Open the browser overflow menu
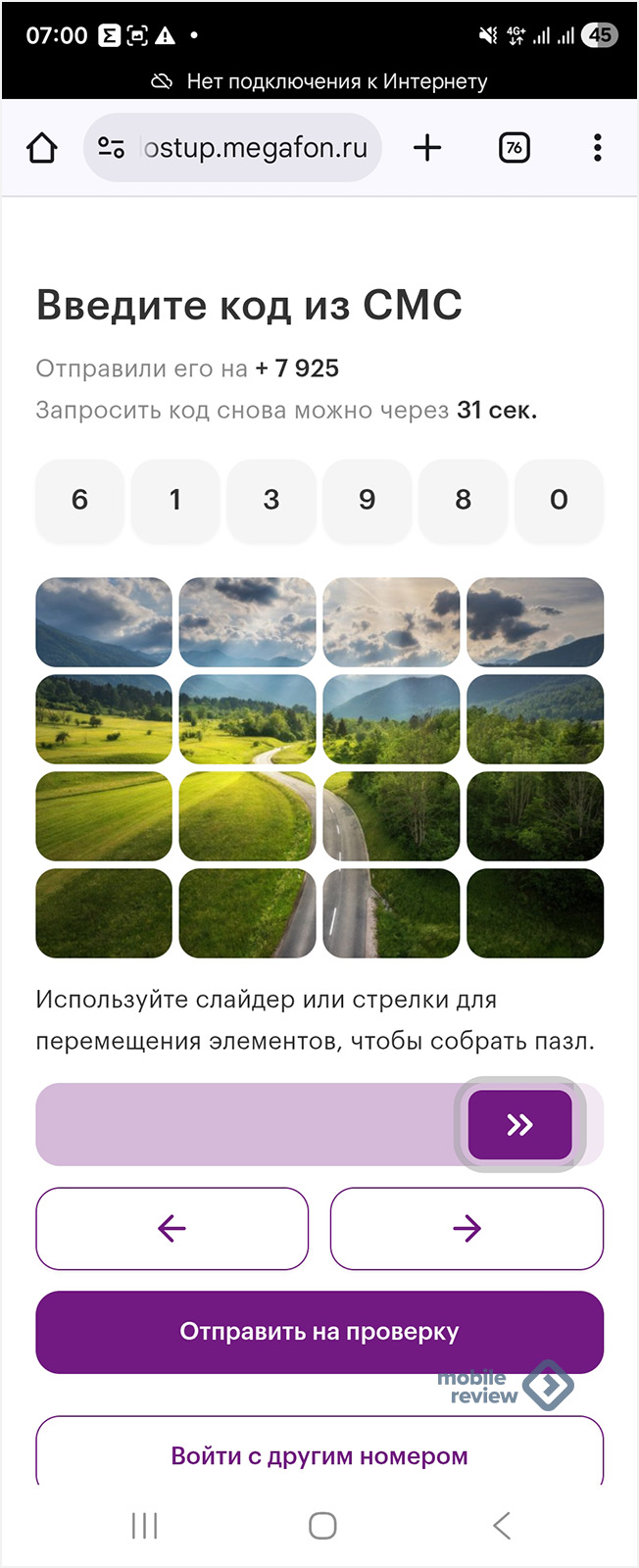The image size is (639, 1568). click(x=597, y=149)
